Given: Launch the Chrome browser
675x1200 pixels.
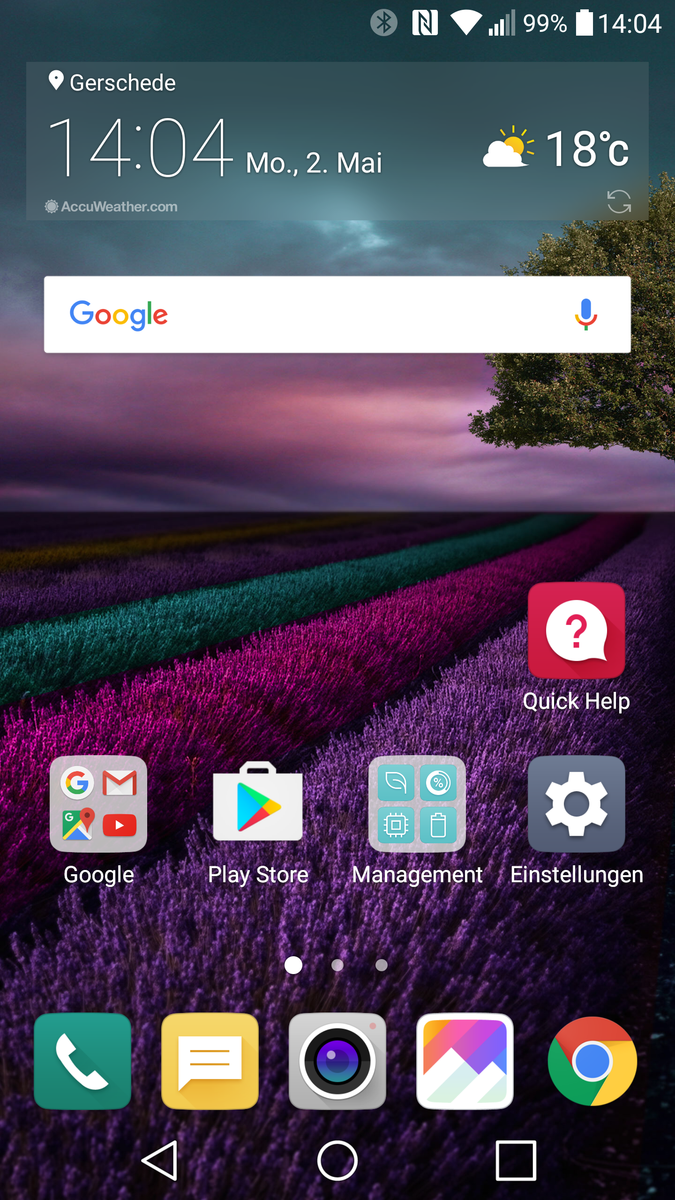Looking at the screenshot, I should coord(592,1061).
